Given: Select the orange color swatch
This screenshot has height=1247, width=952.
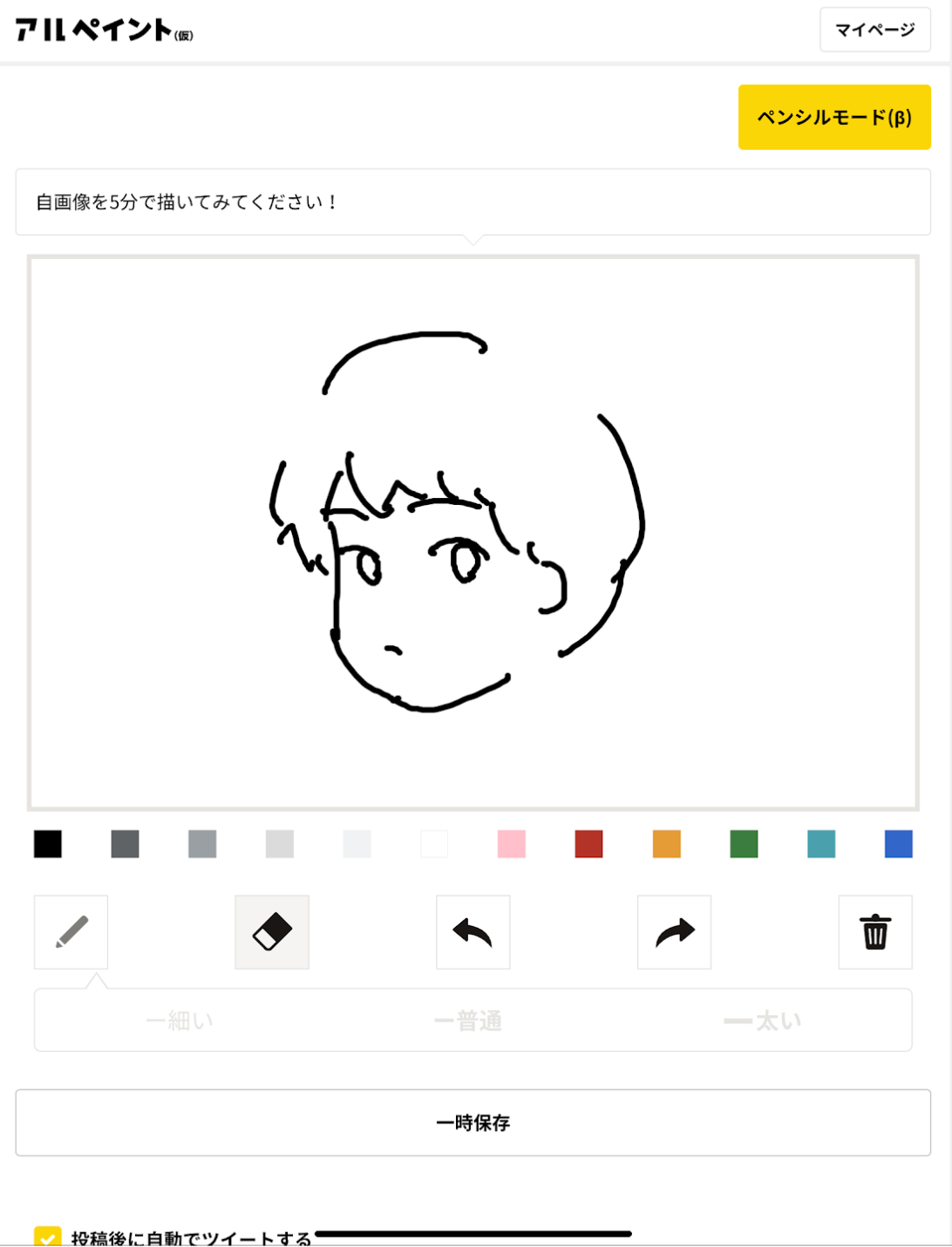Looking at the screenshot, I should [666, 843].
